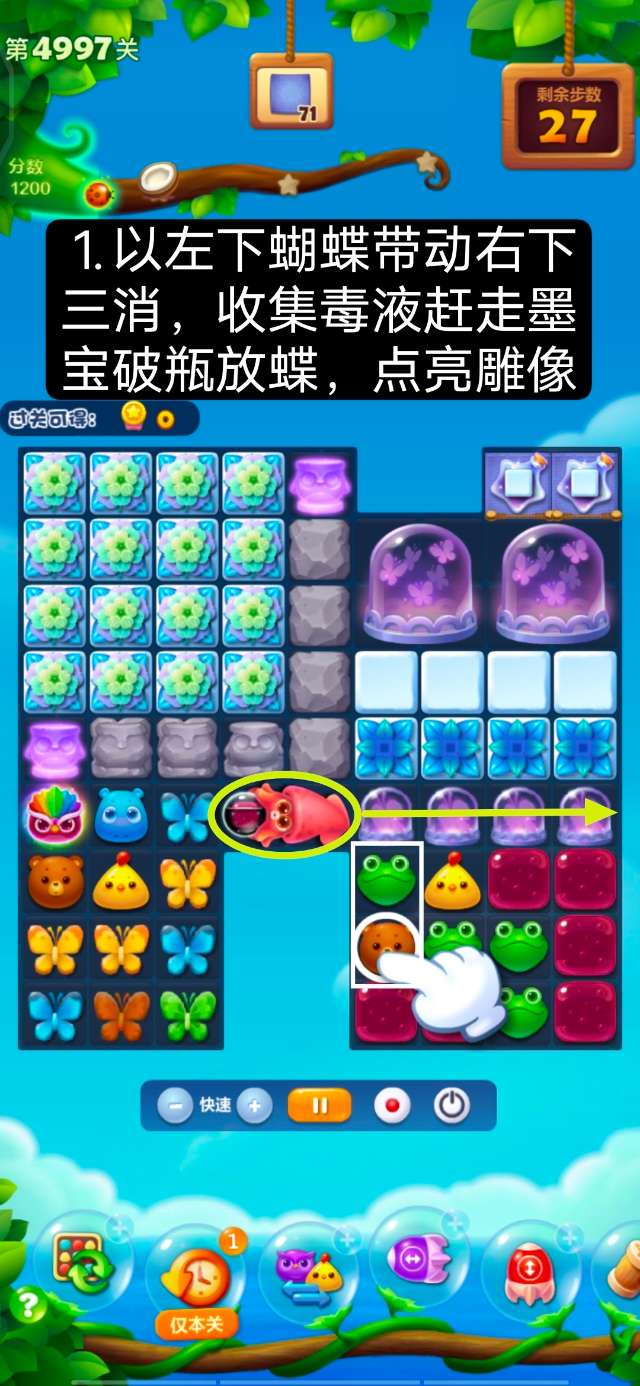Tap the yellow chick beside the frog
640x1386 pixels.
tap(452, 882)
